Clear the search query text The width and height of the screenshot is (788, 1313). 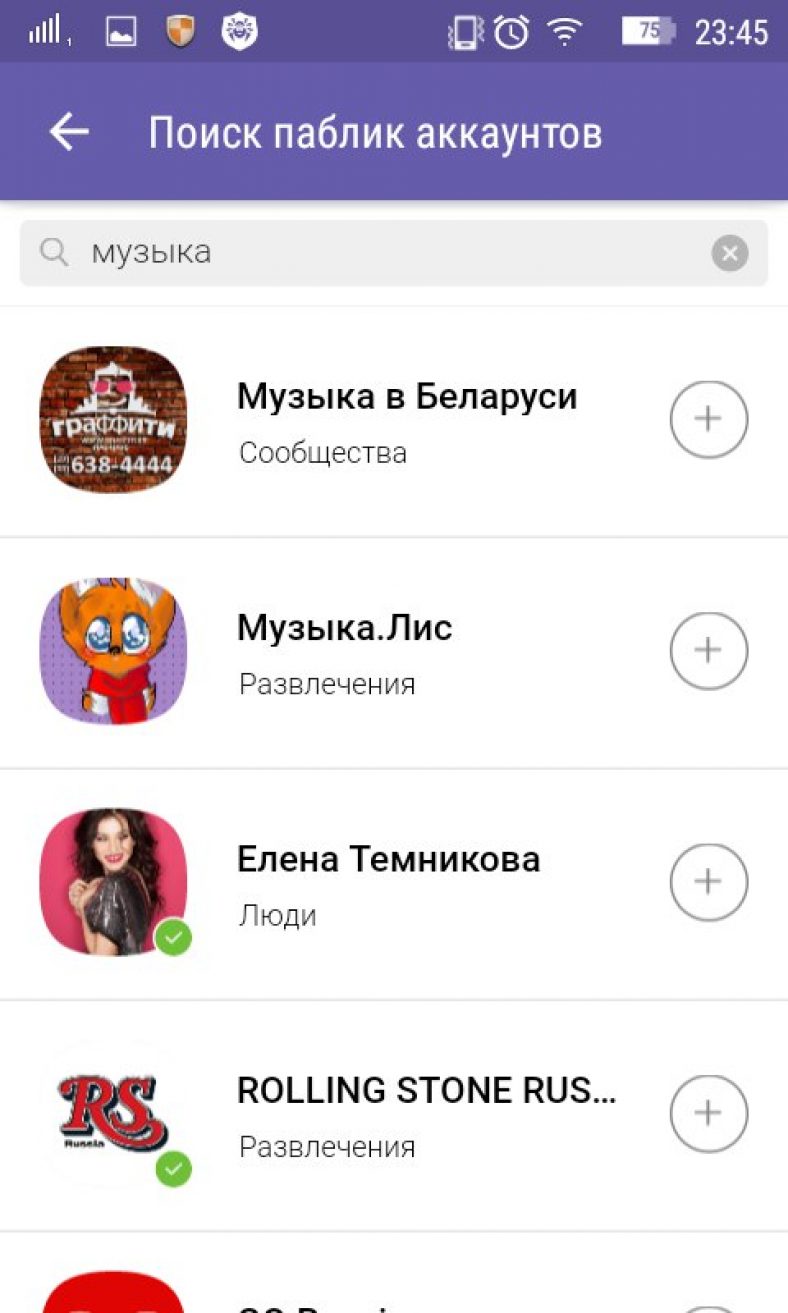pos(729,253)
